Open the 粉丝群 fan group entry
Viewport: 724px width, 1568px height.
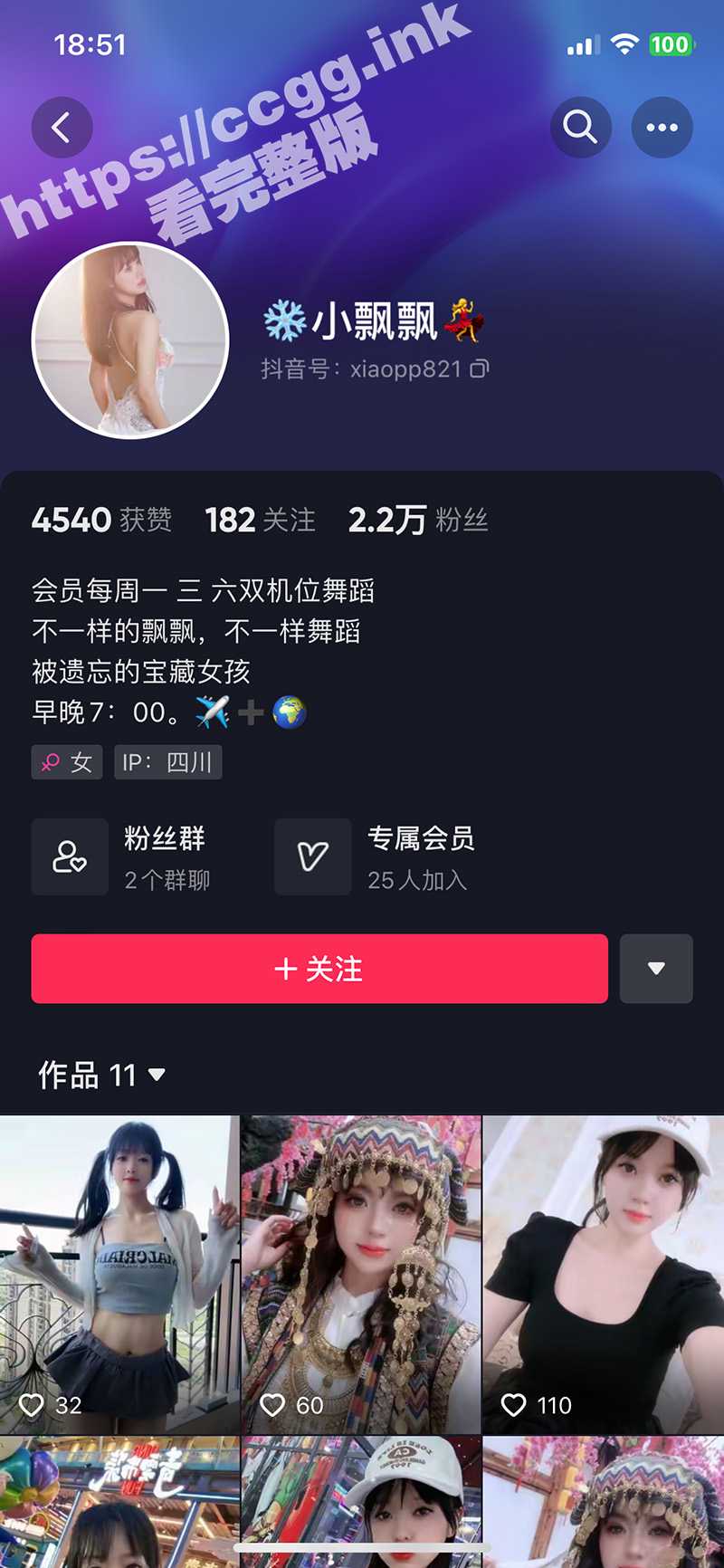click(122, 856)
